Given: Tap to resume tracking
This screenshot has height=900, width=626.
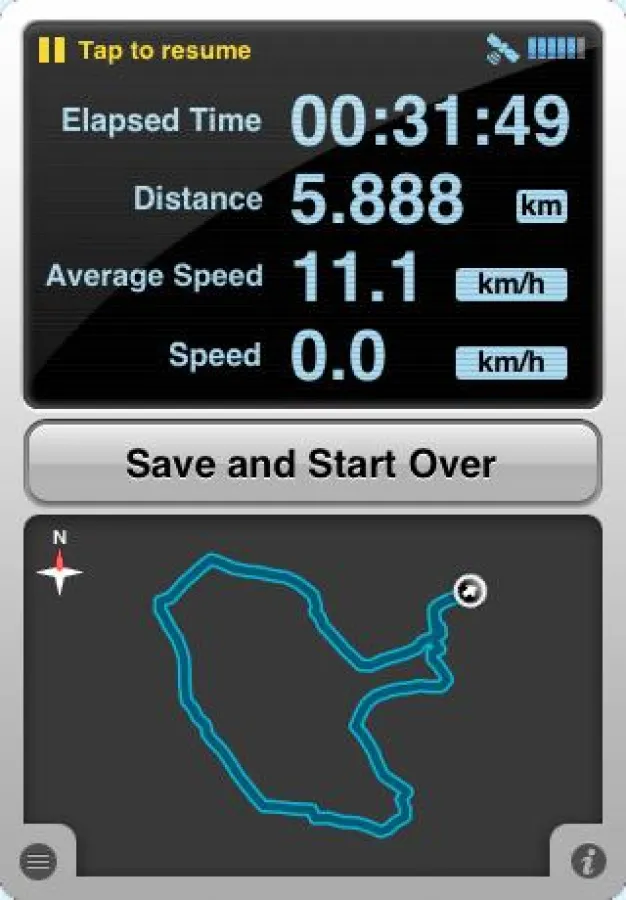Looking at the screenshot, I should pos(146,51).
